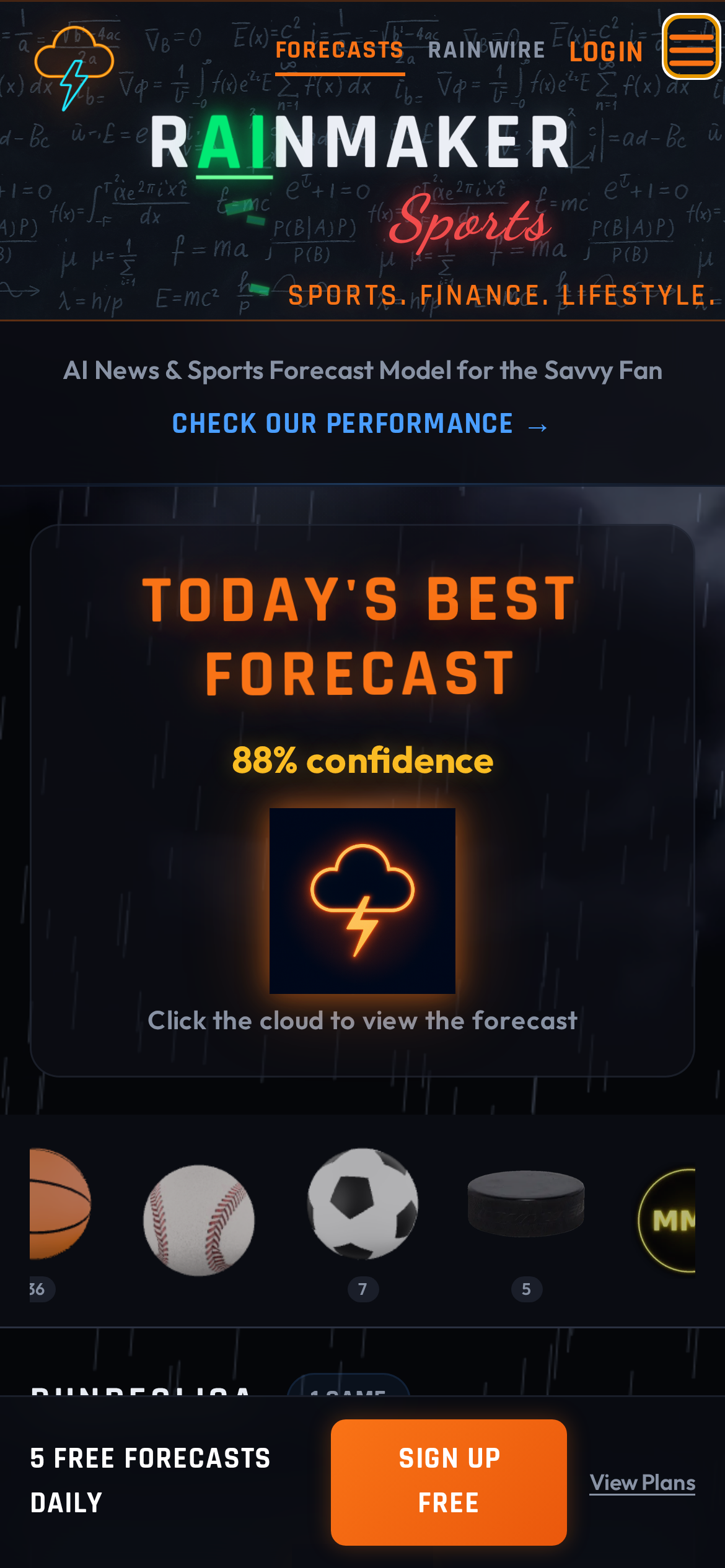This screenshot has height=1568, width=725.
Task: Open the Rain Wire section
Action: (486, 50)
